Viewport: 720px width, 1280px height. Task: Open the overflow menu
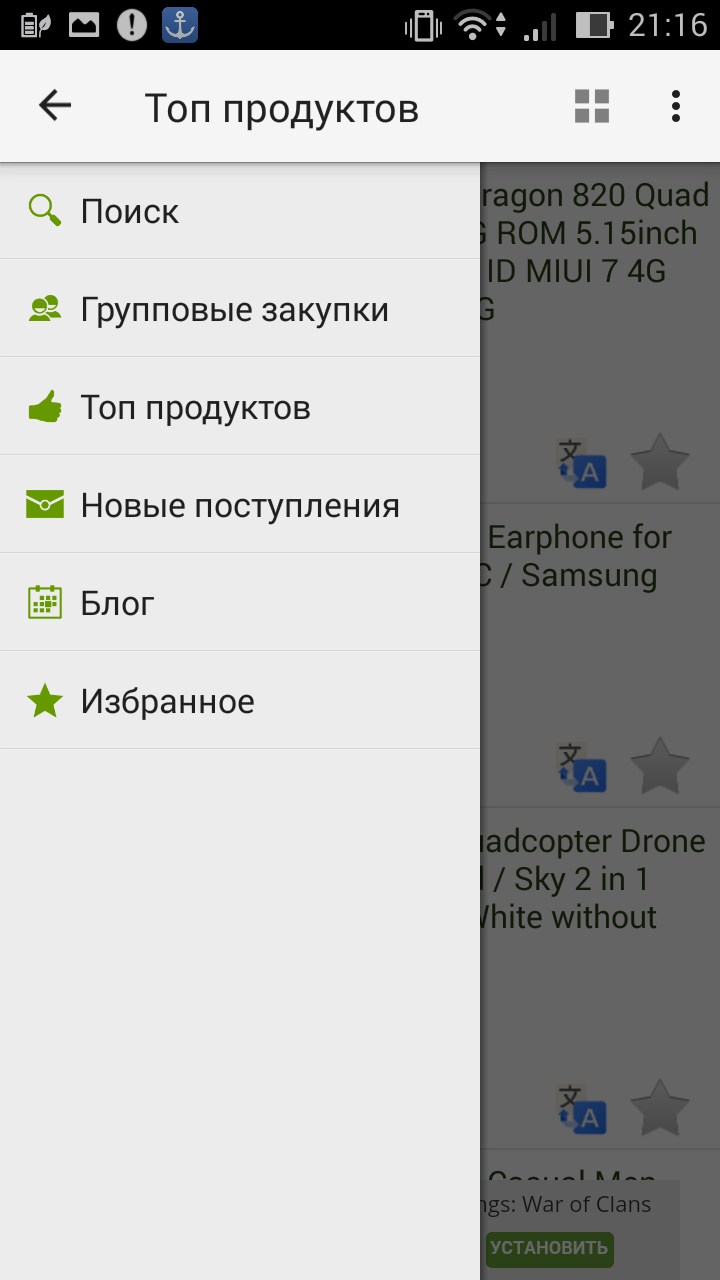pos(676,106)
